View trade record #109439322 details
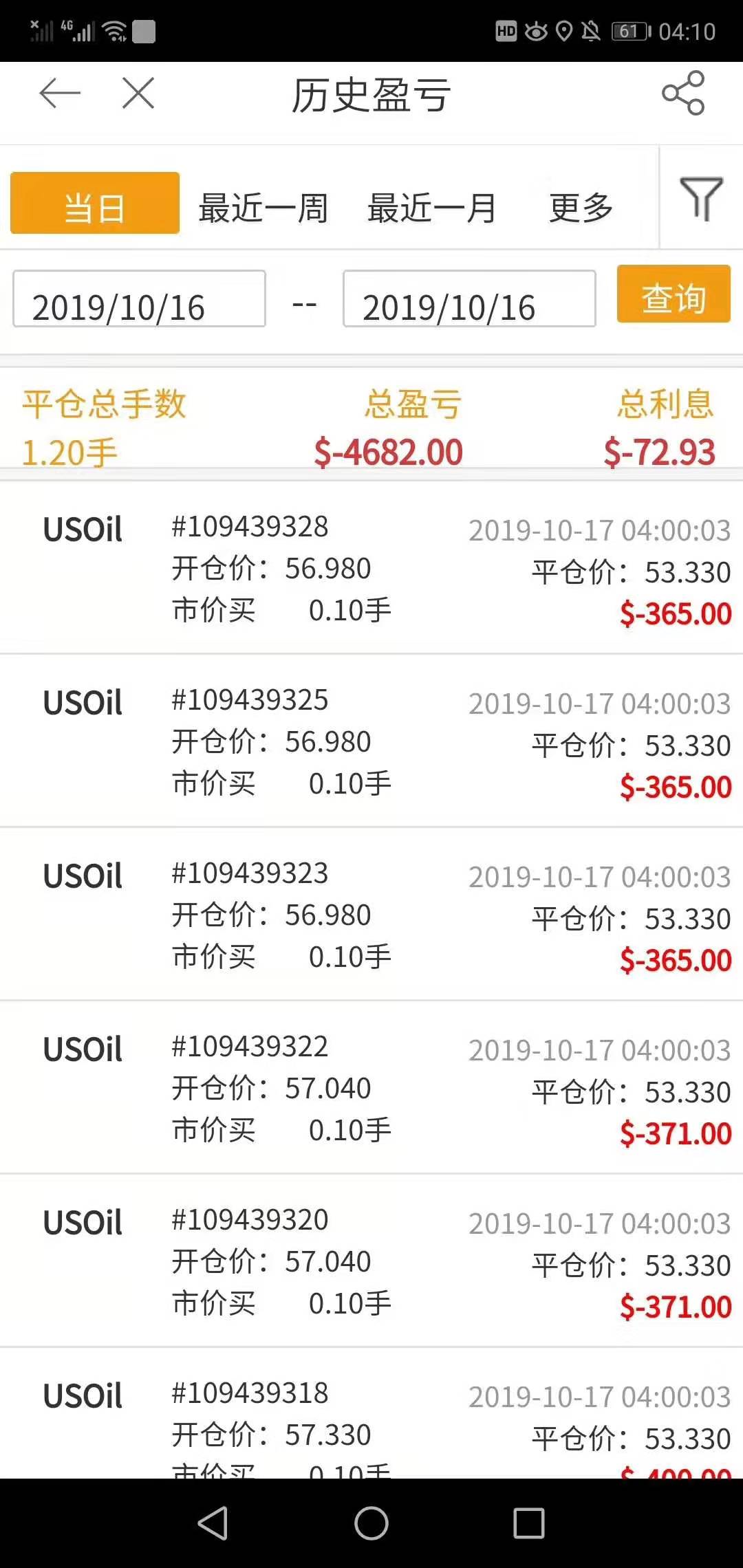743x1568 pixels. click(x=371, y=1089)
